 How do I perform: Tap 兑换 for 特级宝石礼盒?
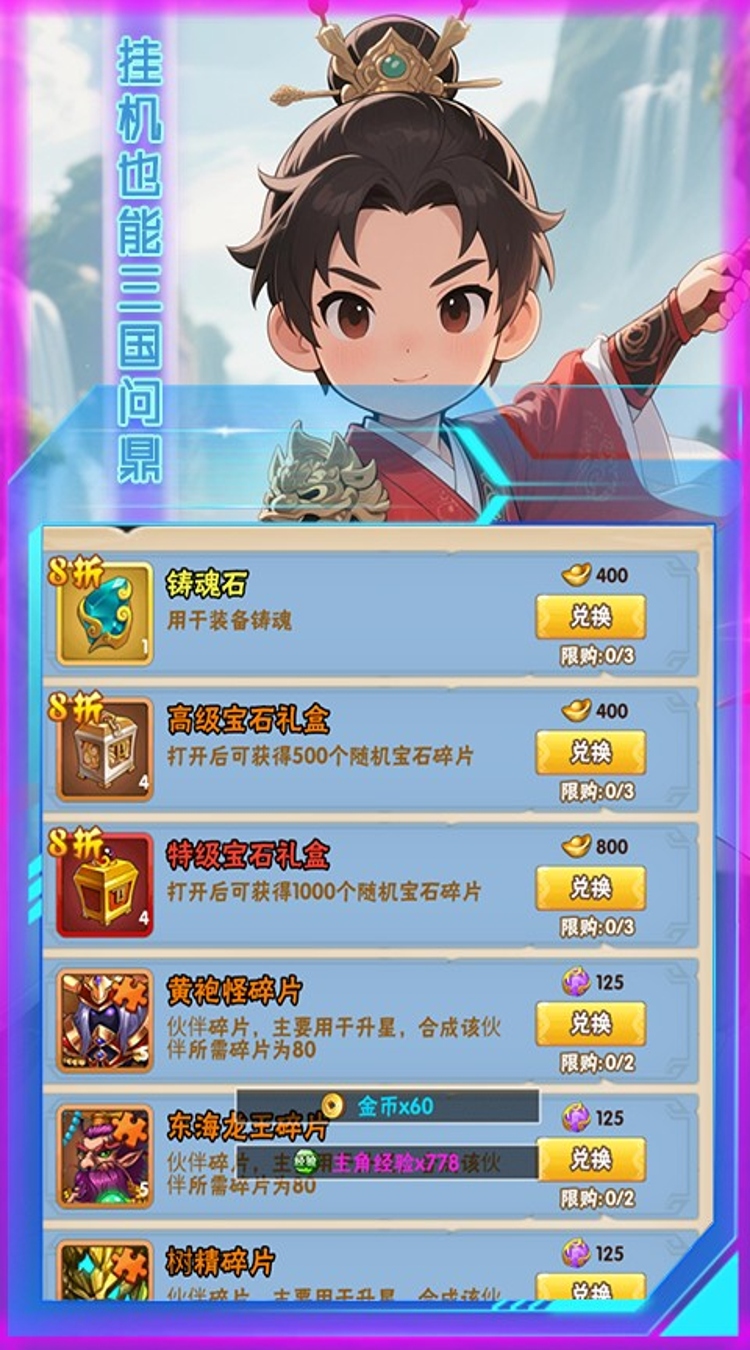592,889
